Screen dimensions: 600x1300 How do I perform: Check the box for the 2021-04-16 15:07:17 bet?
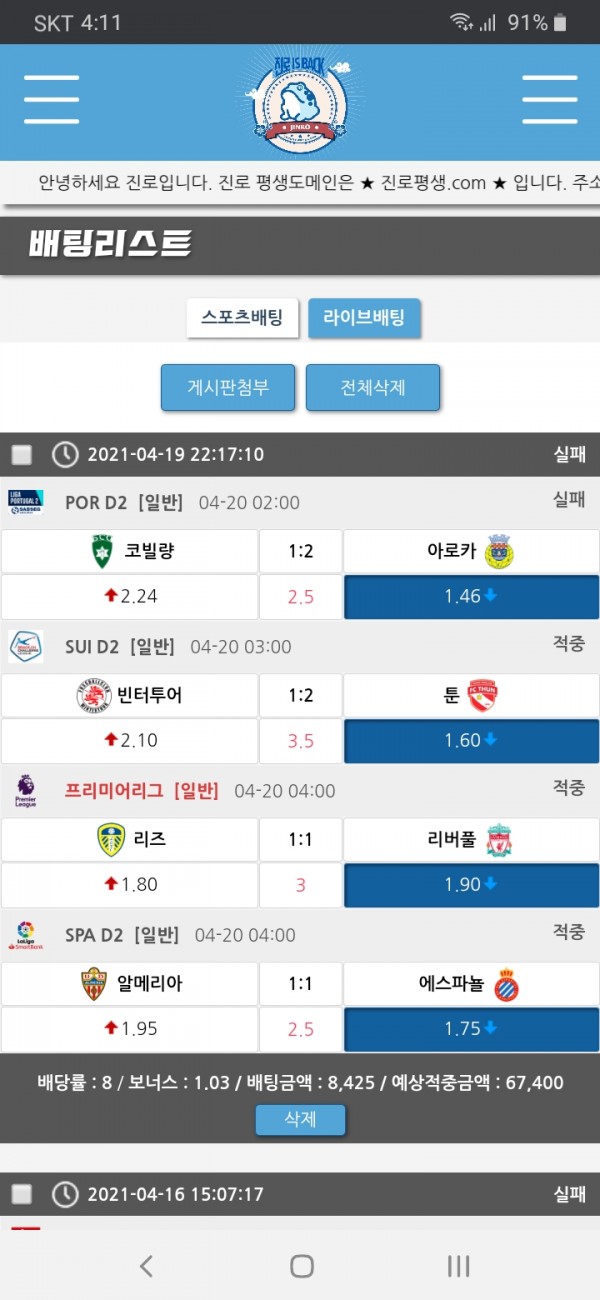click(22, 1194)
